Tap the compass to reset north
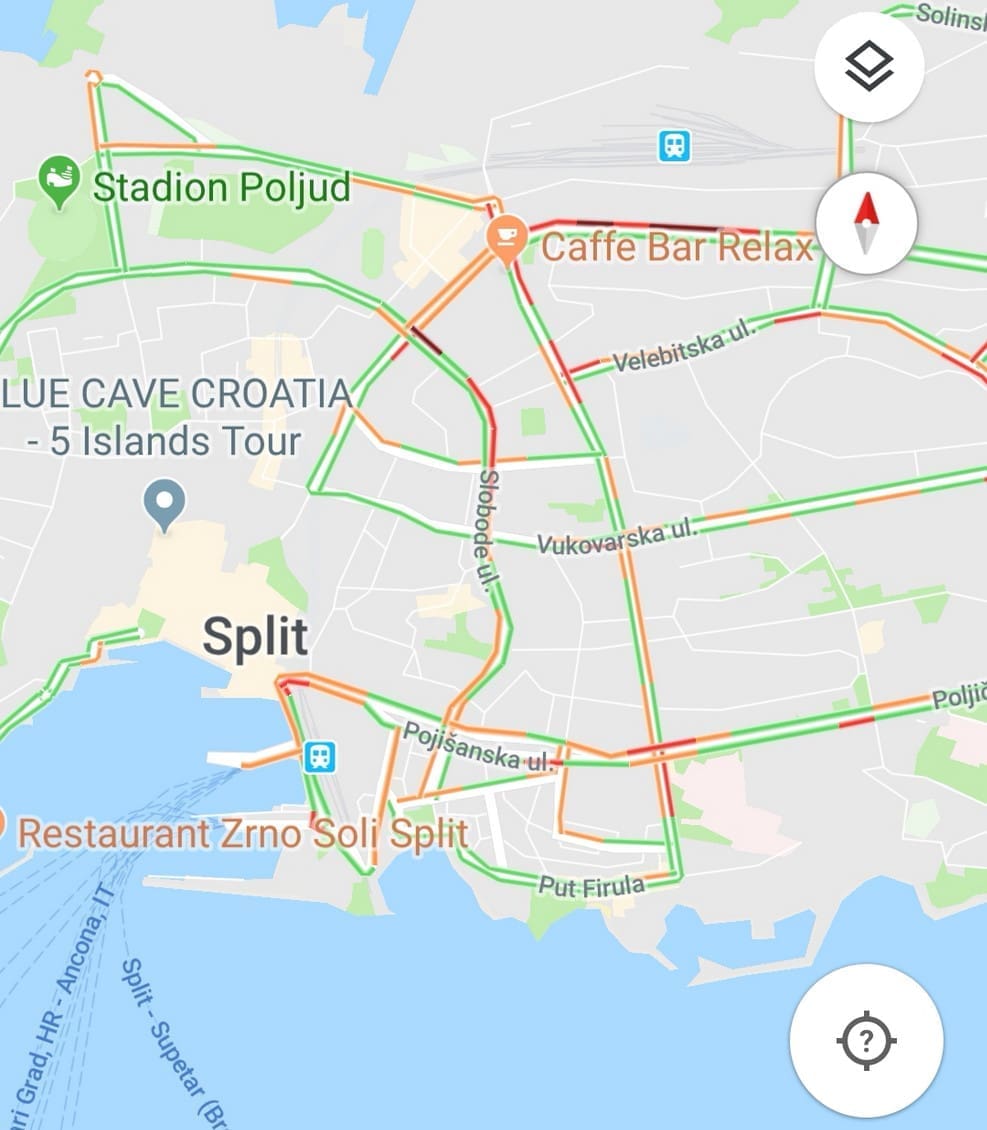Viewport: 987px width, 1130px height. coord(867,222)
